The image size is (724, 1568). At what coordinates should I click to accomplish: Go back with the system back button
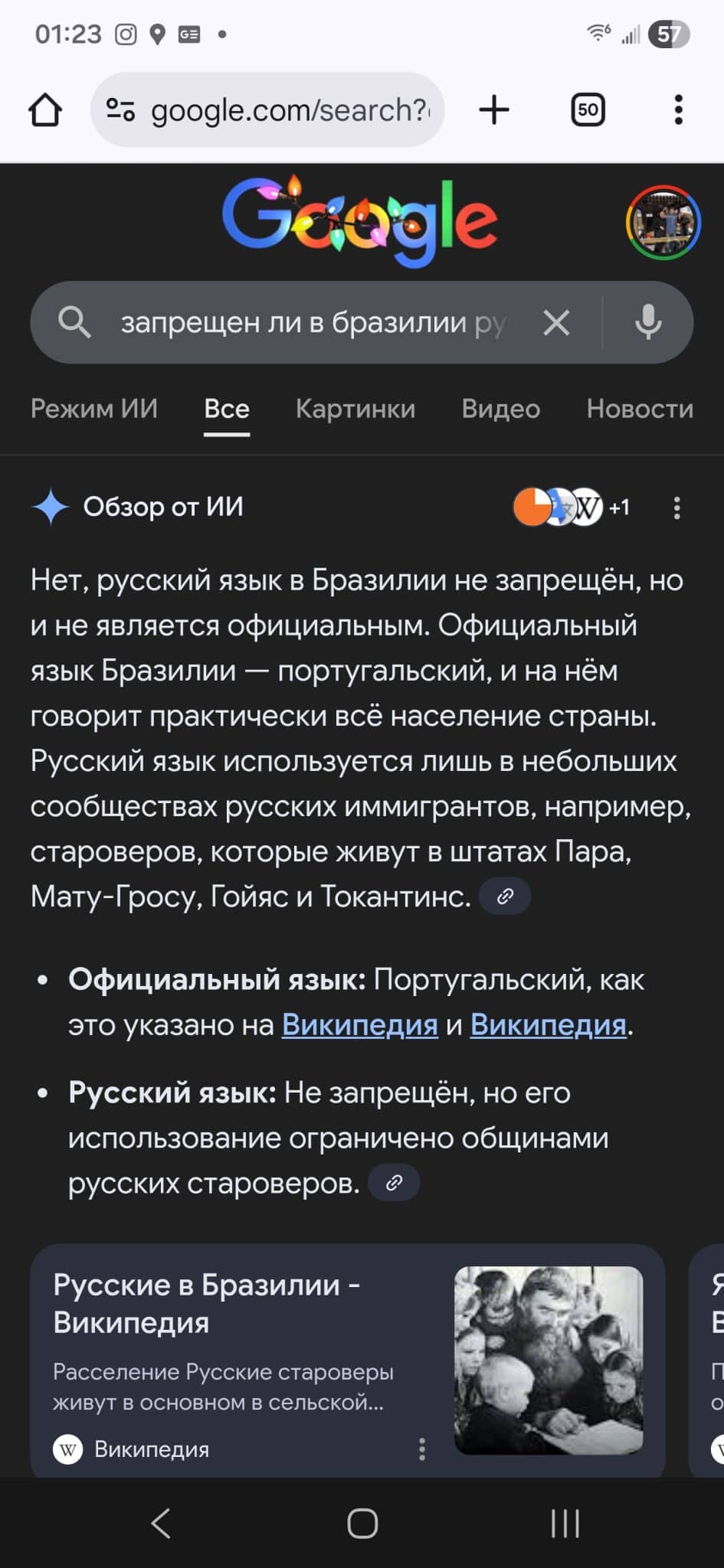click(161, 1524)
